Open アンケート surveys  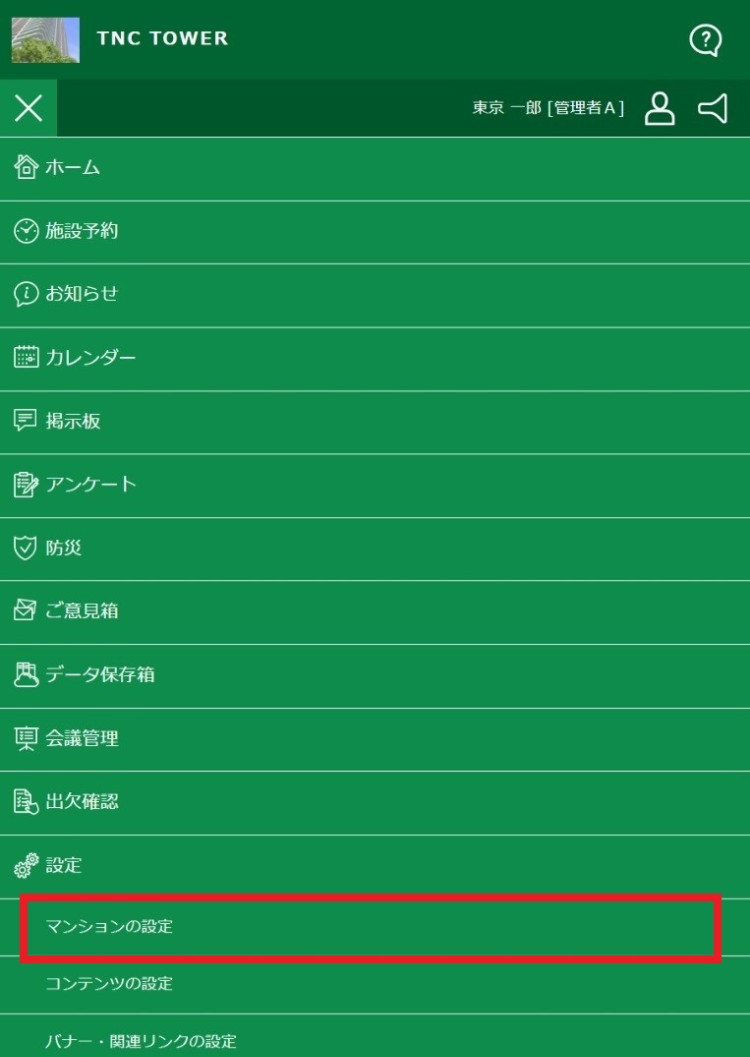90,485
